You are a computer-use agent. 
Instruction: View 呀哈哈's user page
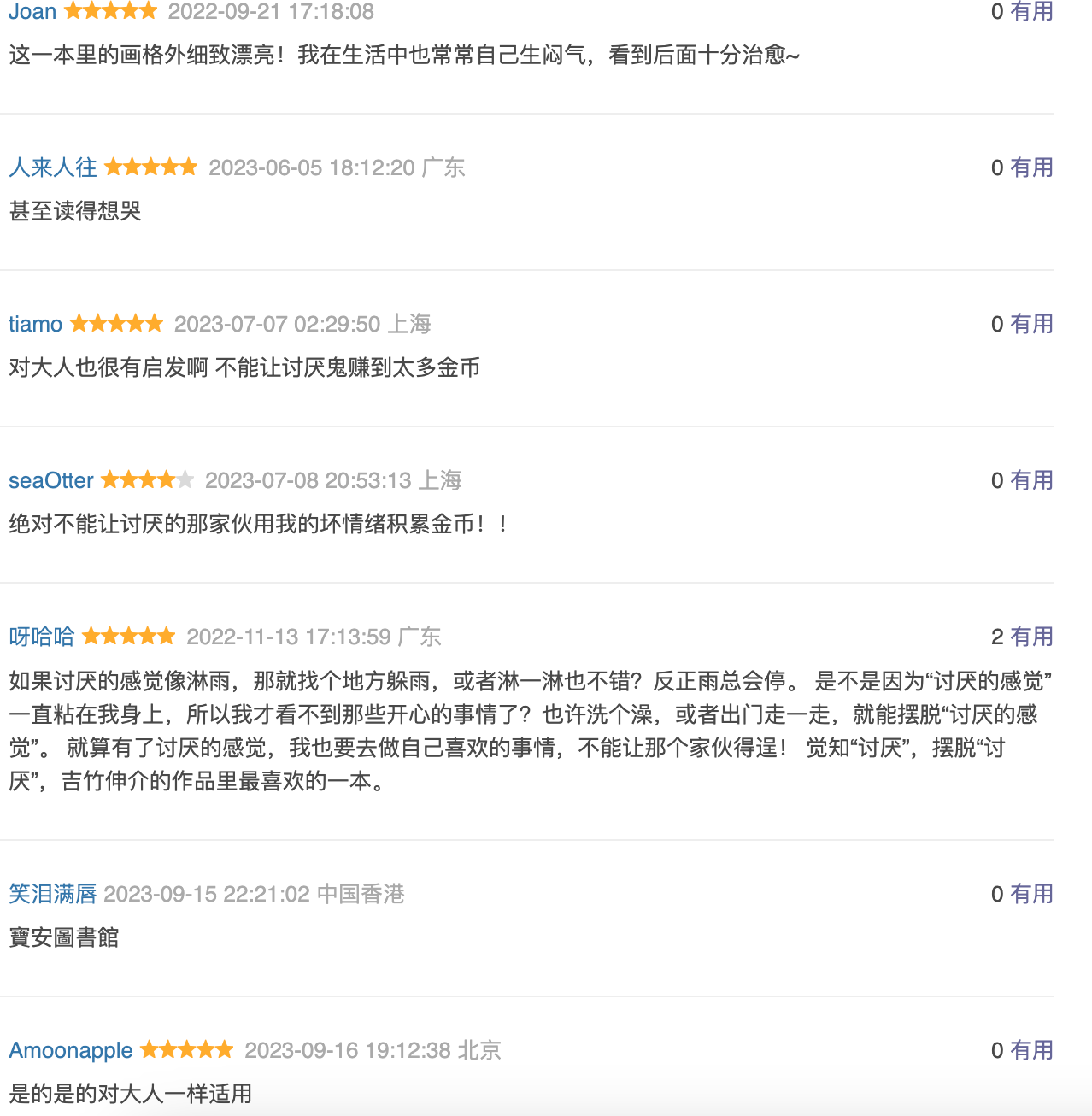42,637
